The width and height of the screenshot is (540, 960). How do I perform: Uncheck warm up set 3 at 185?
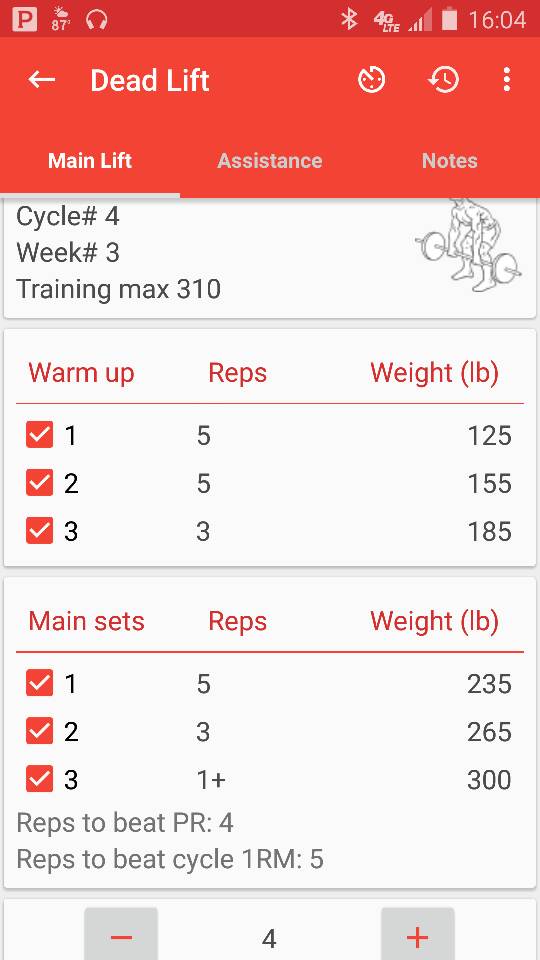point(40,531)
